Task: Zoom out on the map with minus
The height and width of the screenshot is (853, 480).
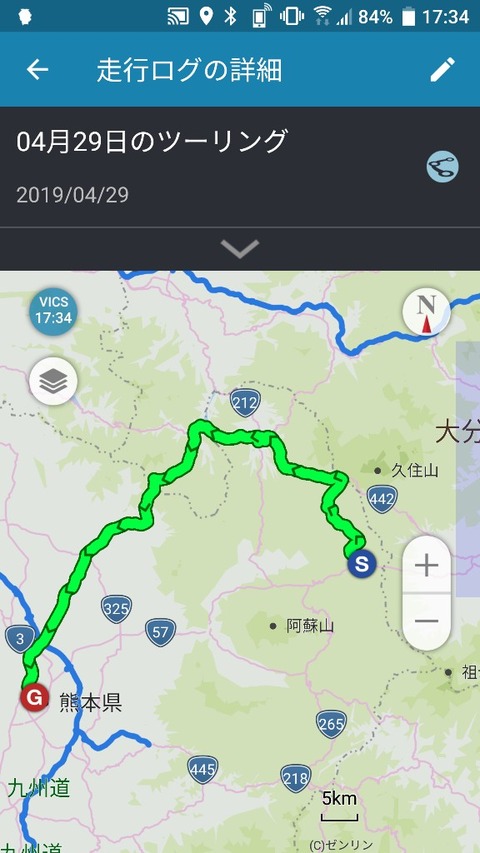Action: point(426,621)
